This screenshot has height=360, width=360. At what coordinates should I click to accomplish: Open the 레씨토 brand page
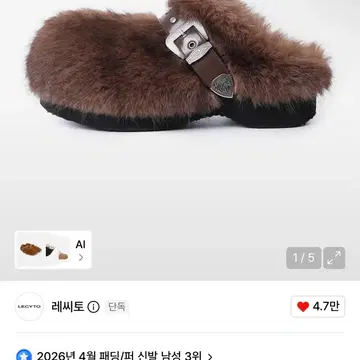coord(68,307)
